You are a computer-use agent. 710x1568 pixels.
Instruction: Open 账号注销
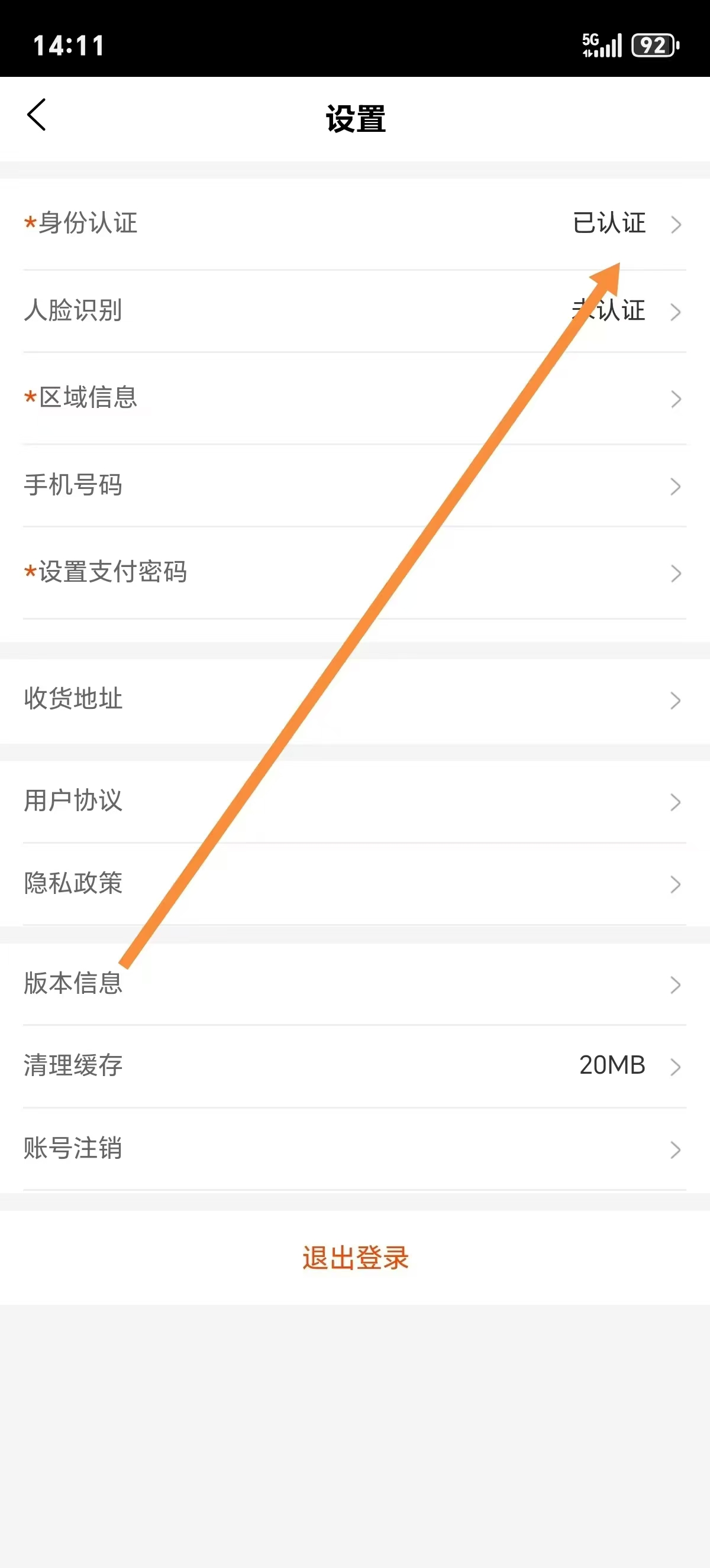(x=355, y=1149)
